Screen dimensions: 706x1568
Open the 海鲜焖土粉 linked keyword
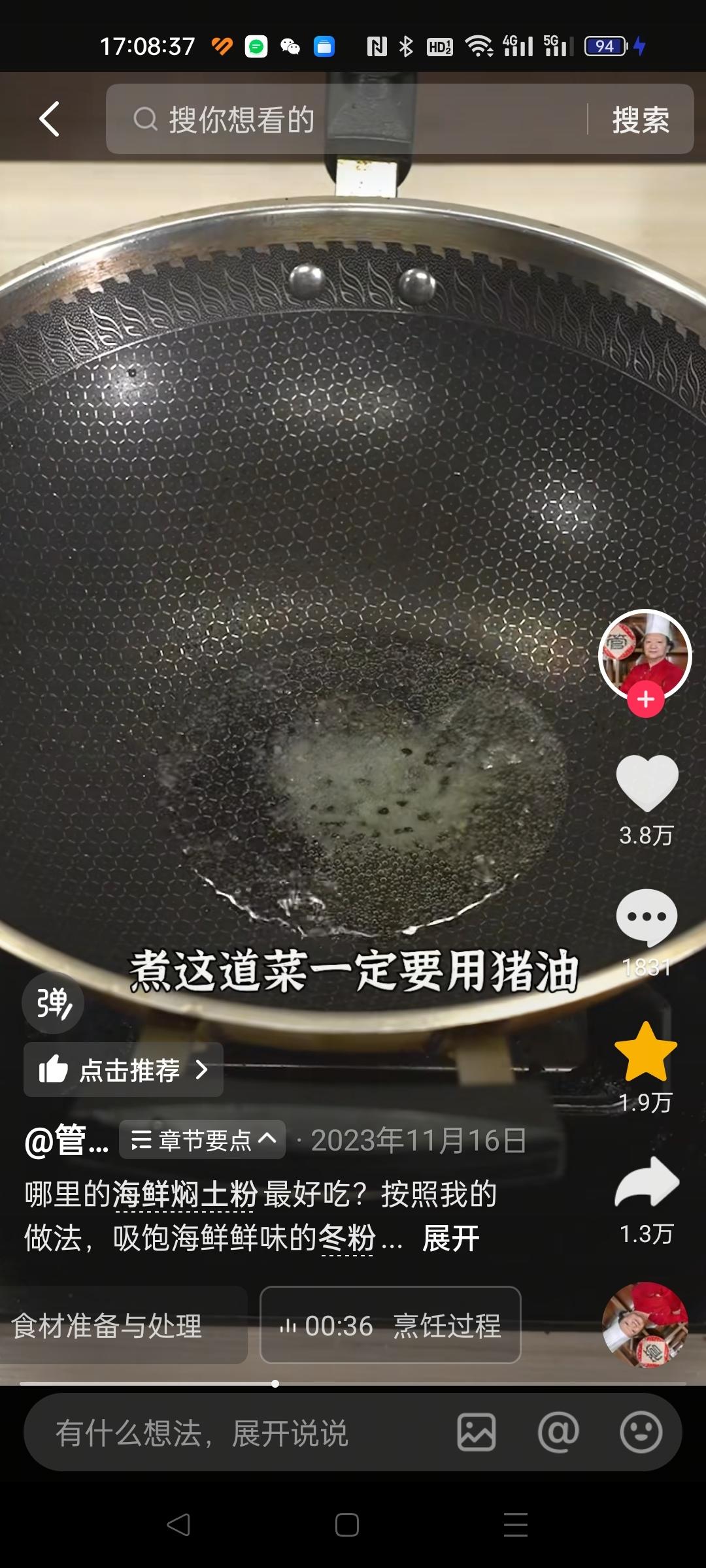[x=186, y=1194]
